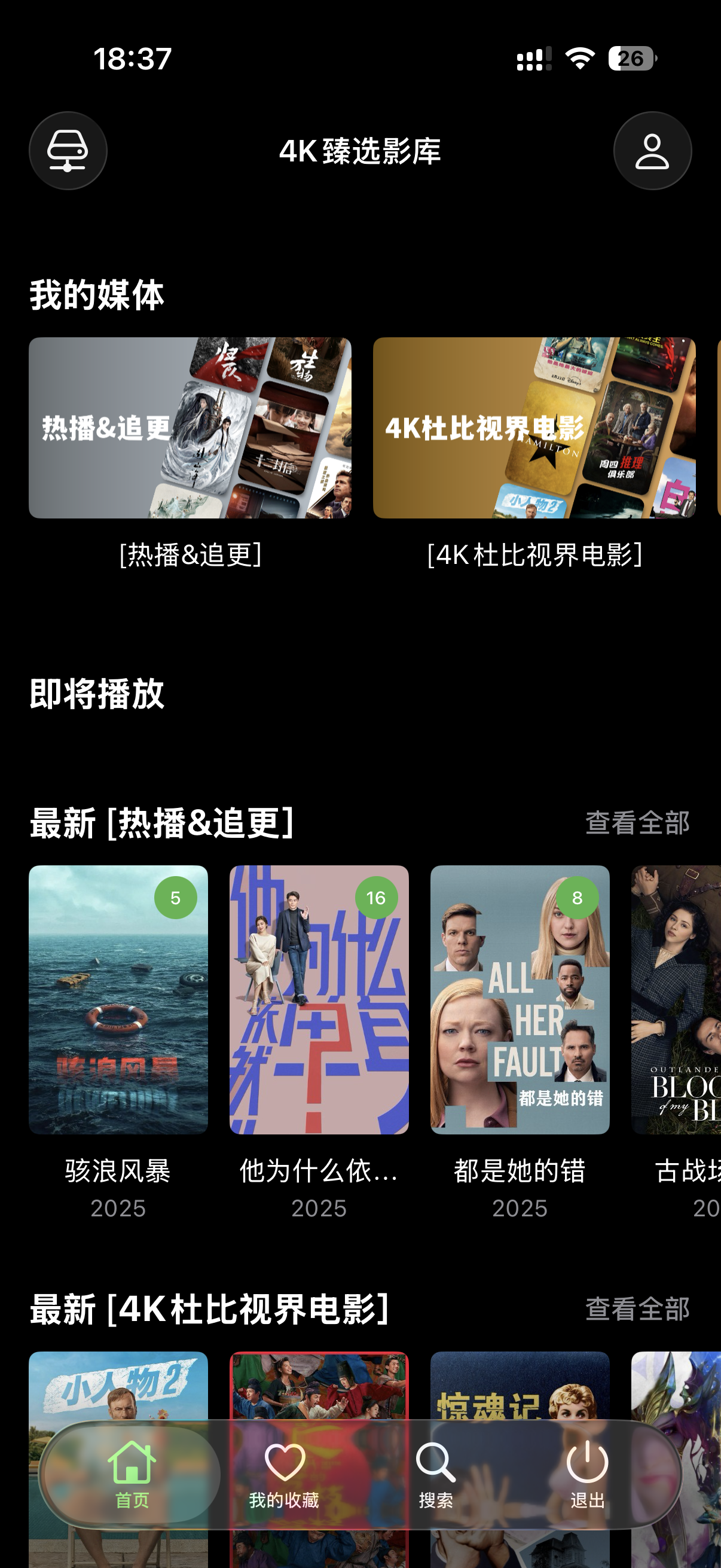
Task: Select the 首页 home tab
Action: coord(132,1474)
